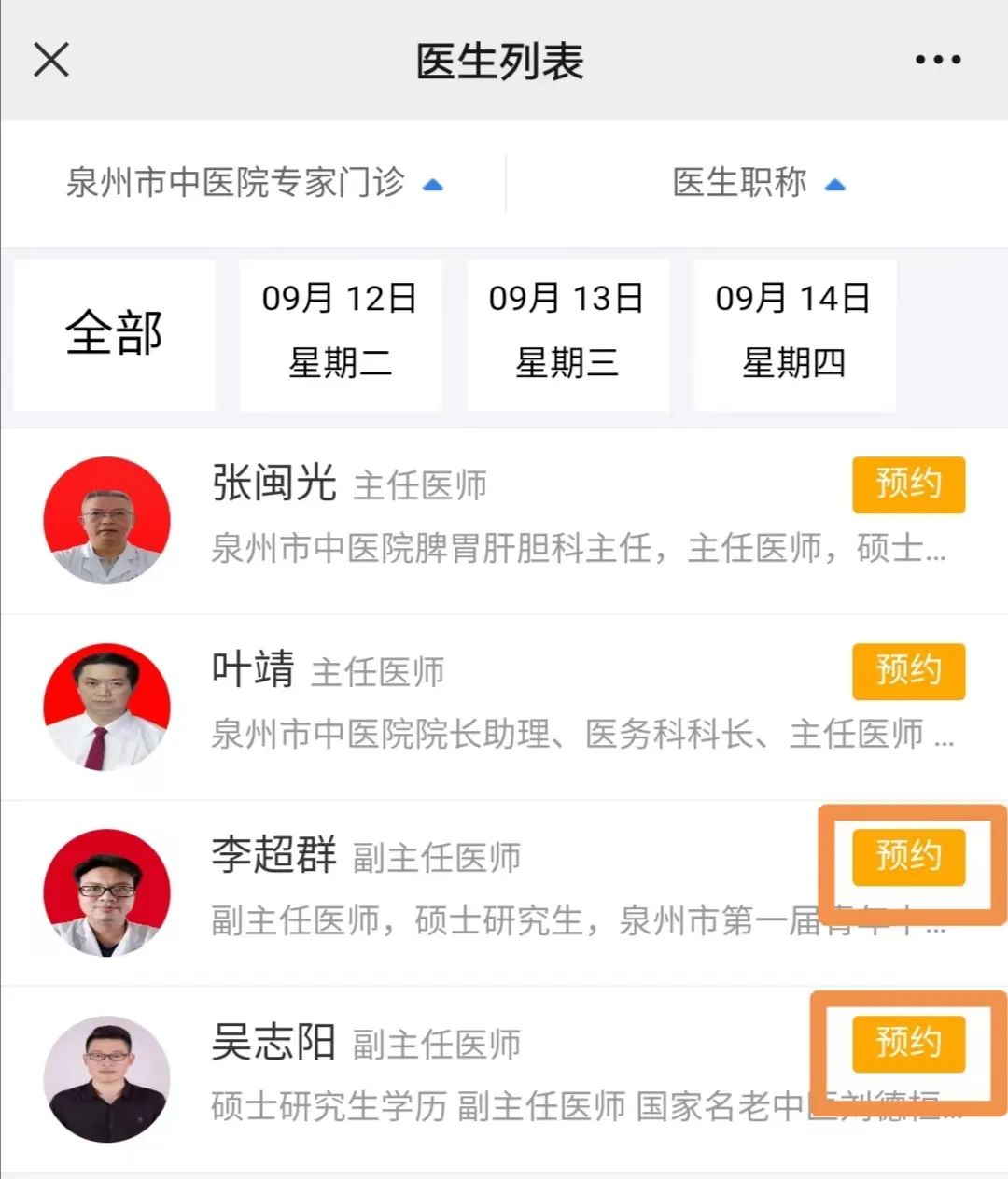Choose the 09月14日 星期四 tab
This screenshot has height=1179, width=1008.
click(x=793, y=333)
